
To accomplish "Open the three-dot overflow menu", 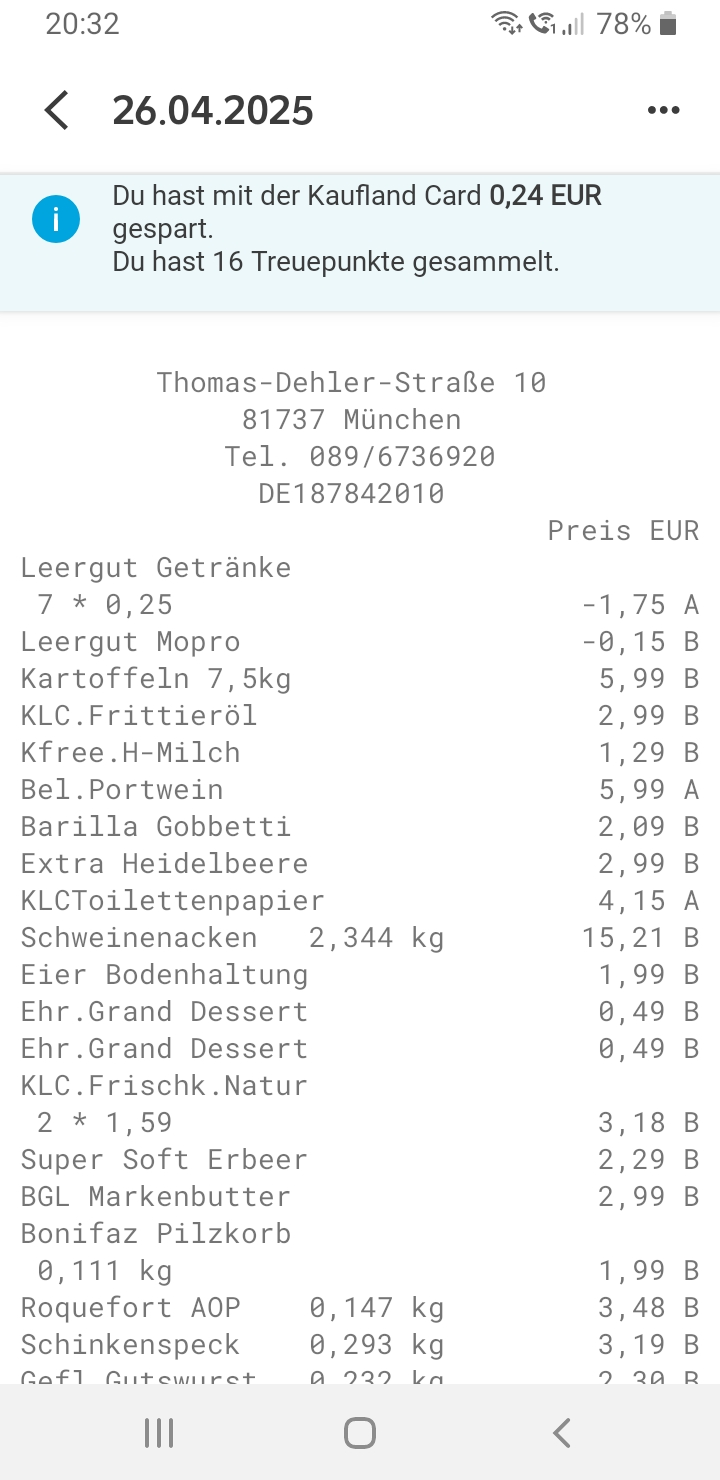I will point(663,110).
